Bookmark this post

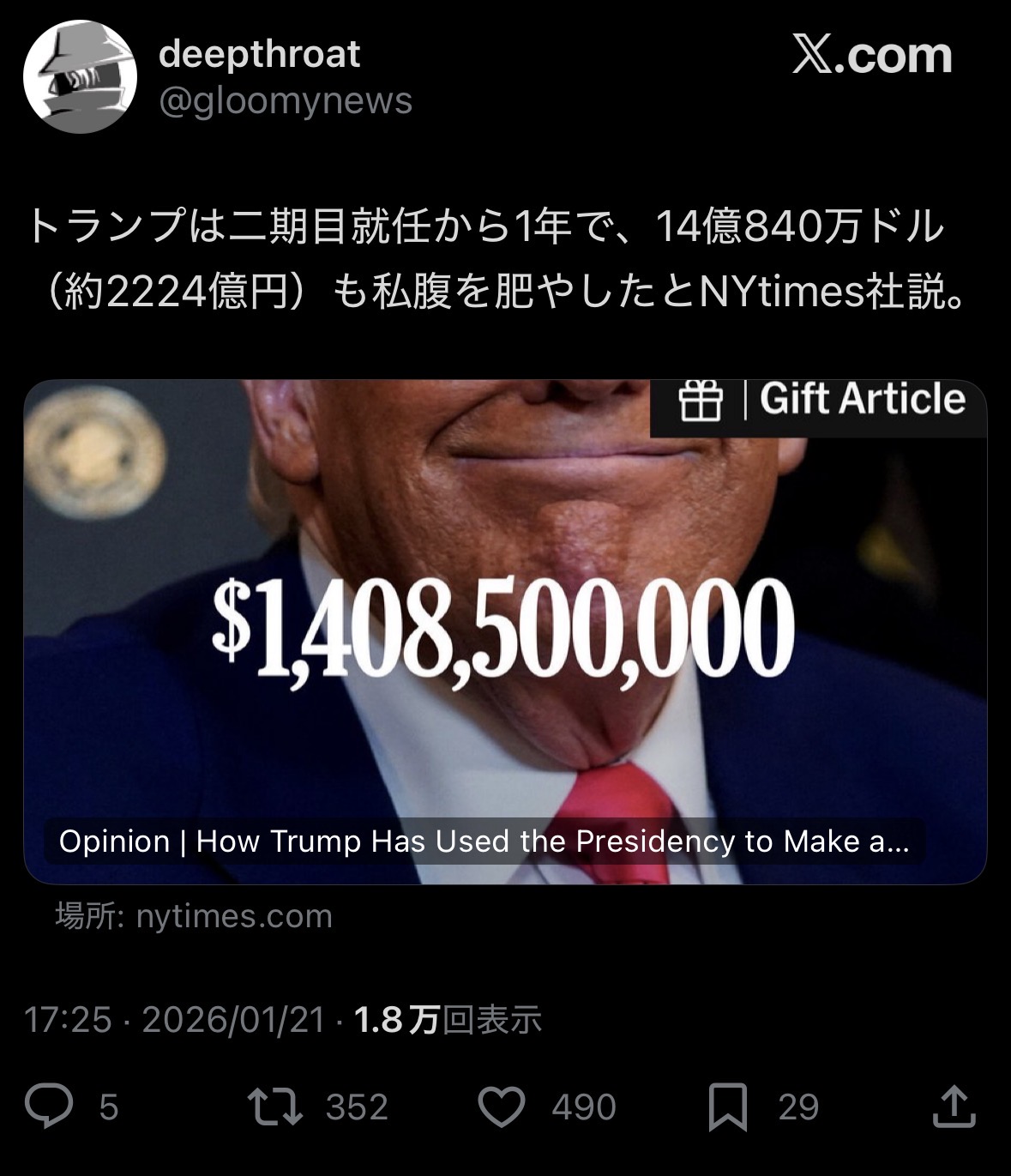(x=728, y=1106)
